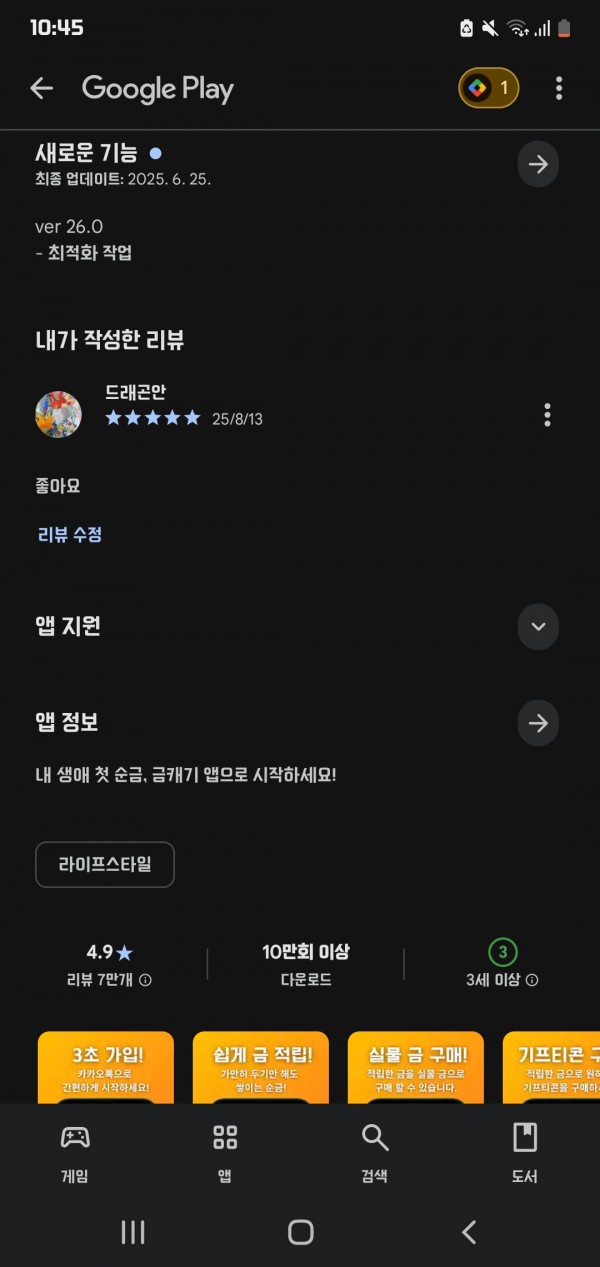Switch to the 앱 tab
Screen dimensions: 600x1267
point(225,1152)
